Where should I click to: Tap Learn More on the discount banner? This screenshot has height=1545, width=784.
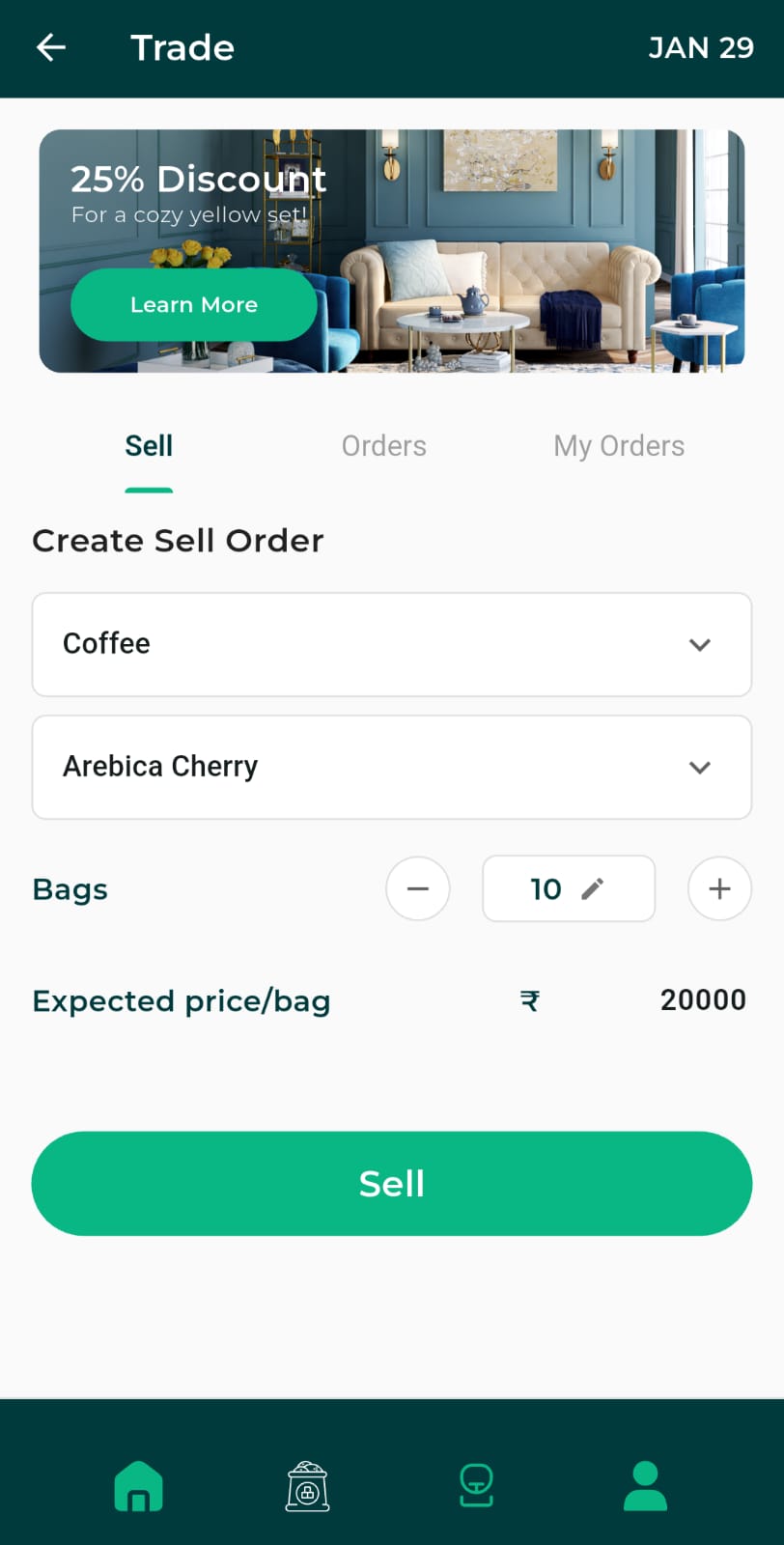(194, 305)
